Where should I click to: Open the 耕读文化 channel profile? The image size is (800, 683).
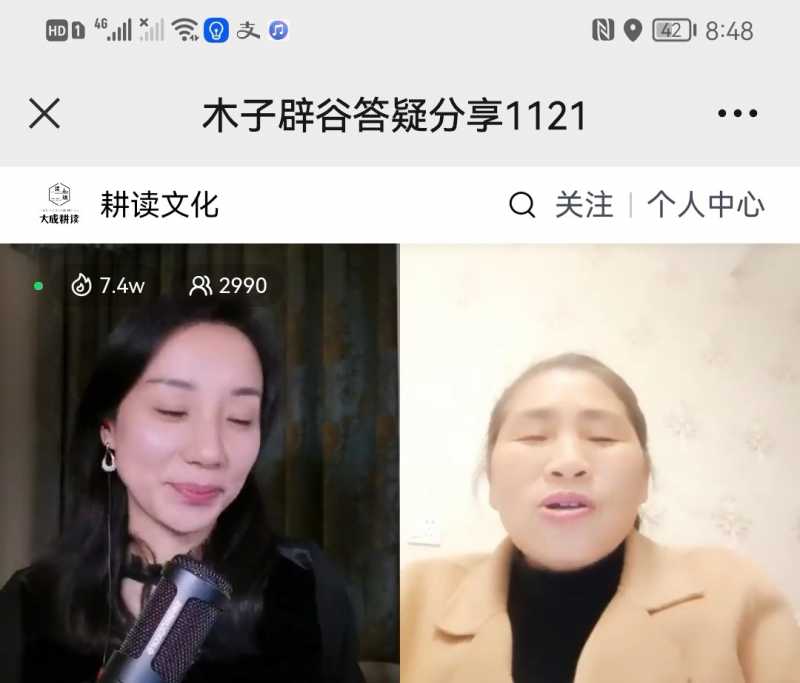(x=158, y=206)
